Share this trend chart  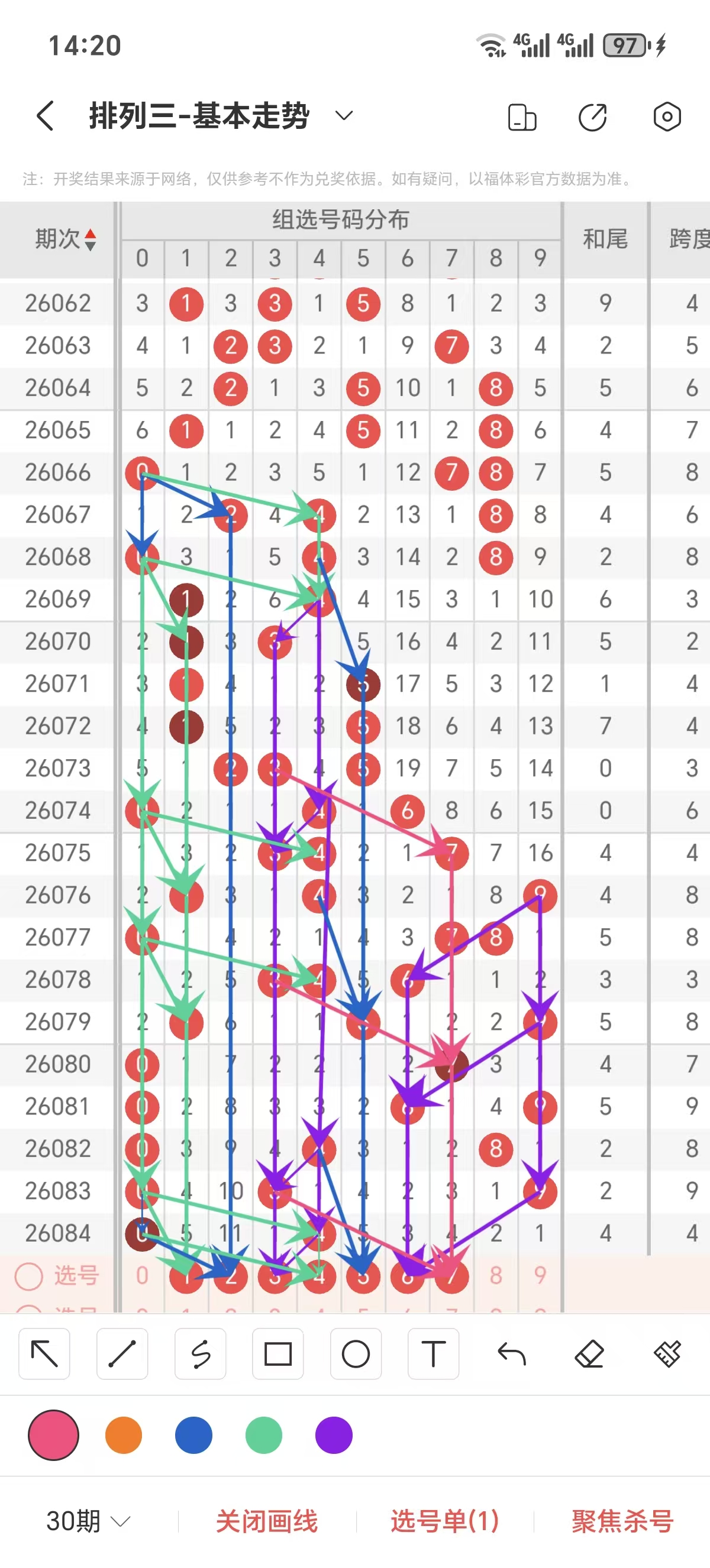(x=592, y=117)
